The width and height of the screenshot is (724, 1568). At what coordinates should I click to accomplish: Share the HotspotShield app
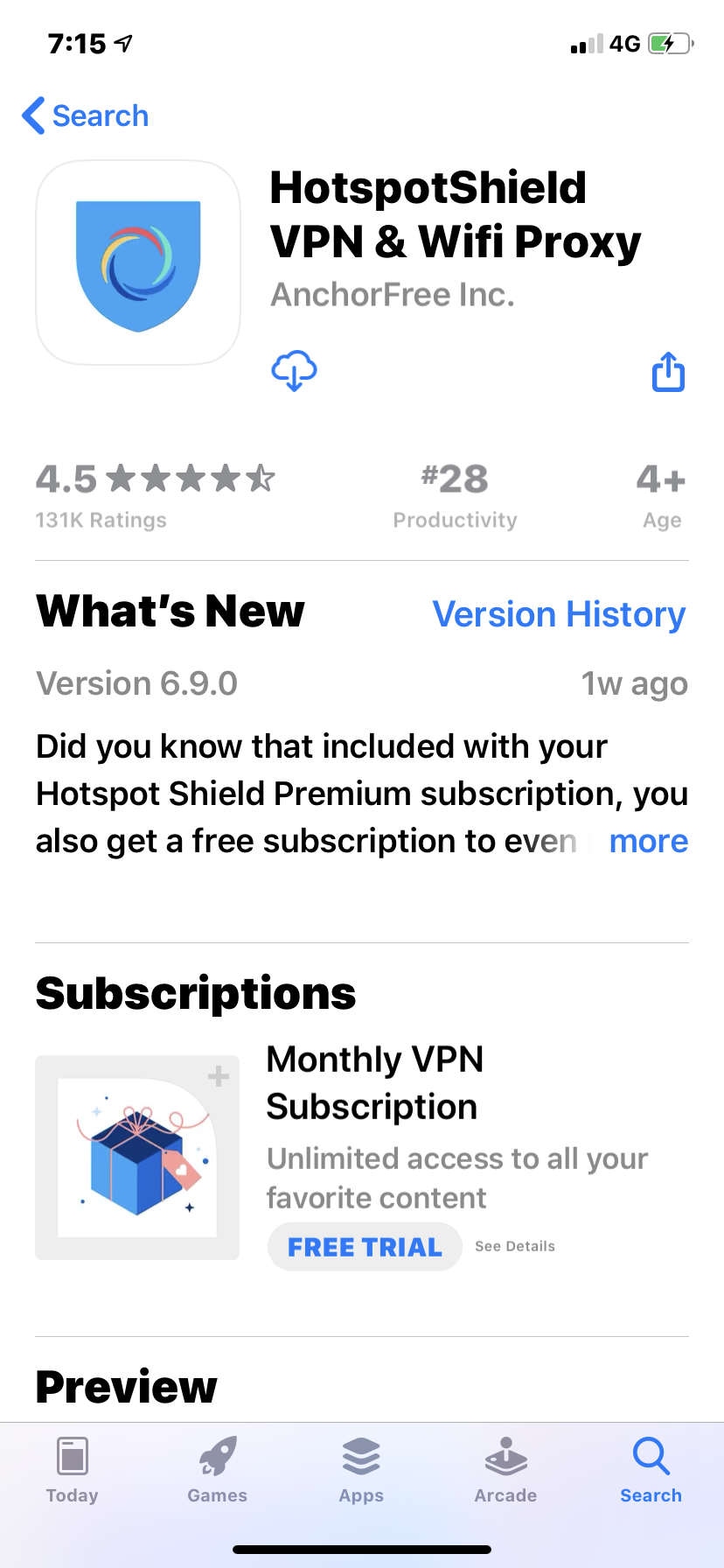pyautogui.click(x=668, y=372)
